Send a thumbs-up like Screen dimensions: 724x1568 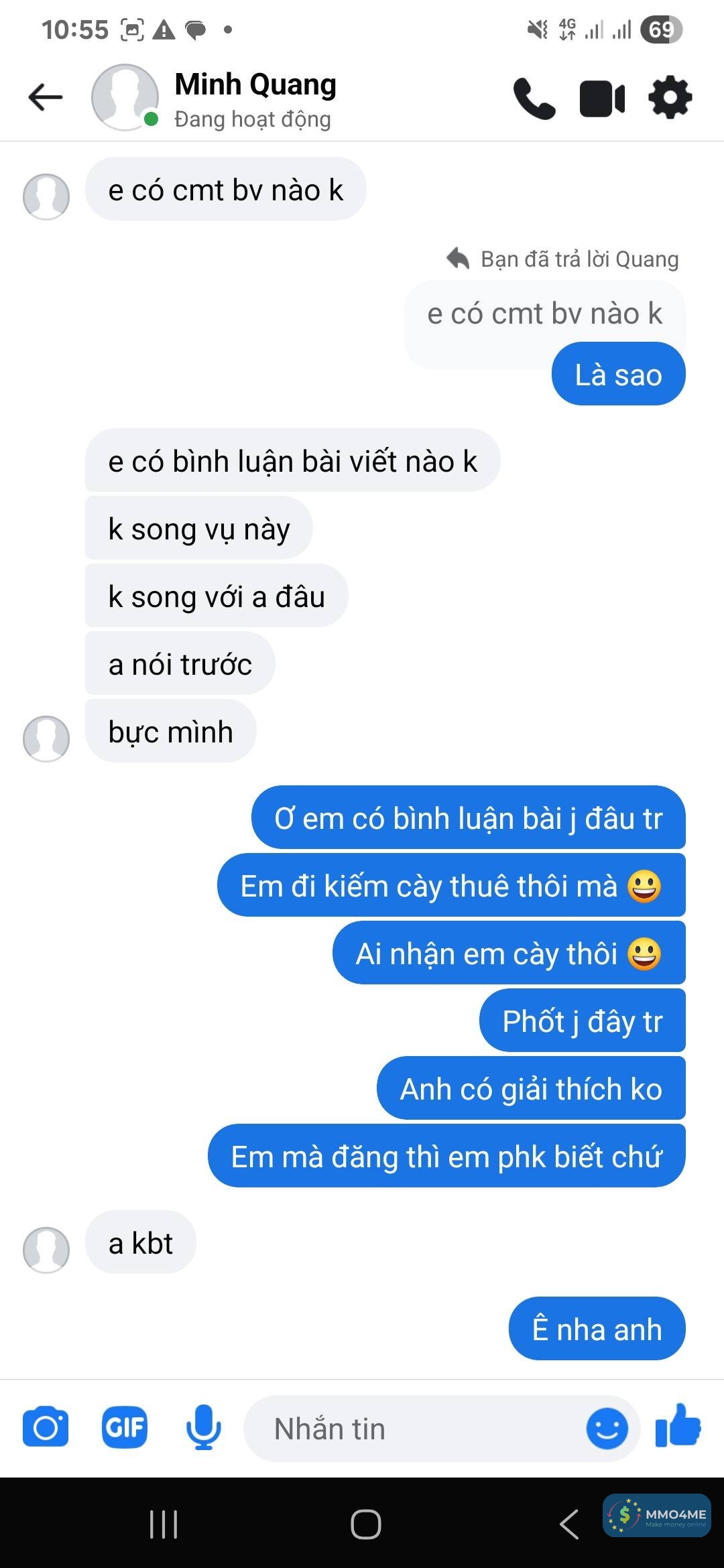[x=678, y=1426]
